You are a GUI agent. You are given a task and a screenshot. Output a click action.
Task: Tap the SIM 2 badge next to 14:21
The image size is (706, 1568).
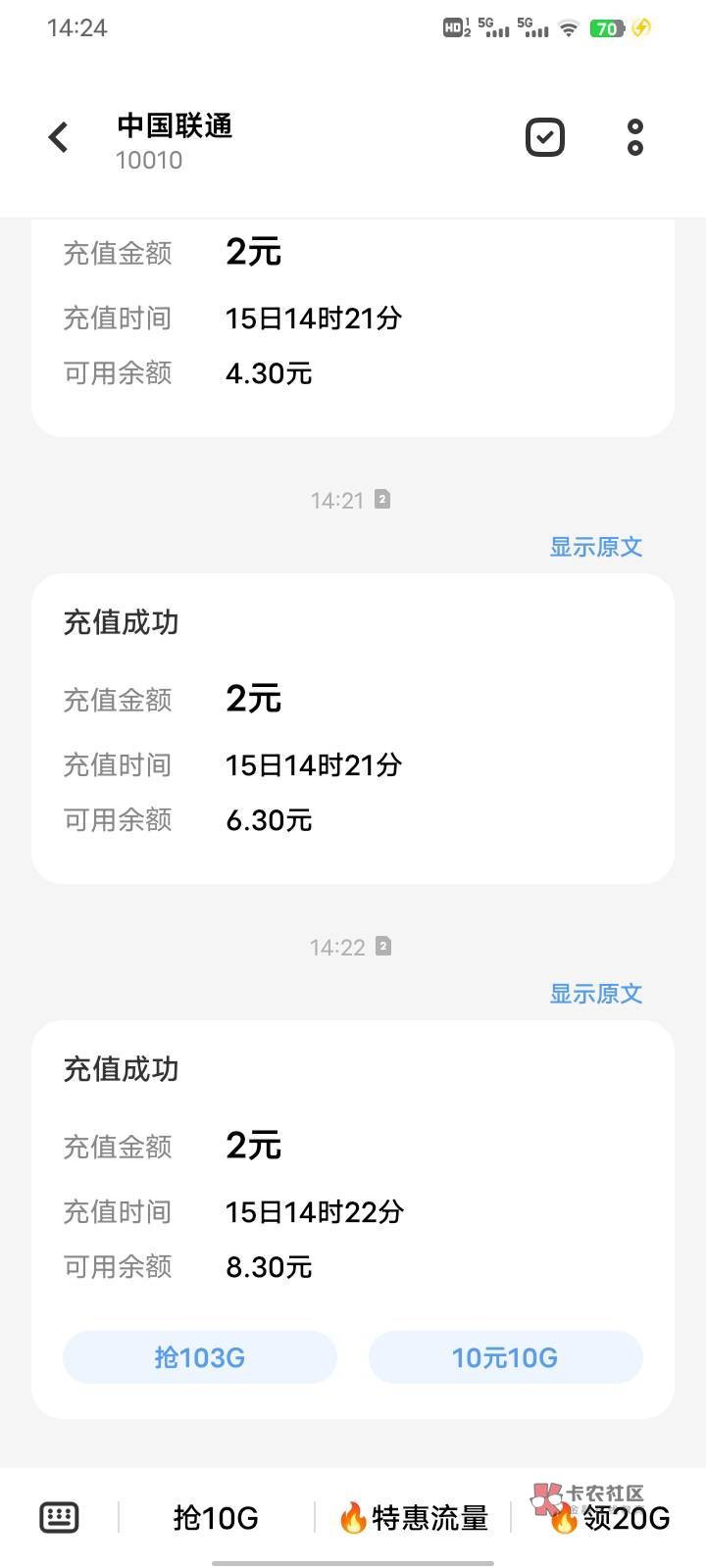(382, 500)
